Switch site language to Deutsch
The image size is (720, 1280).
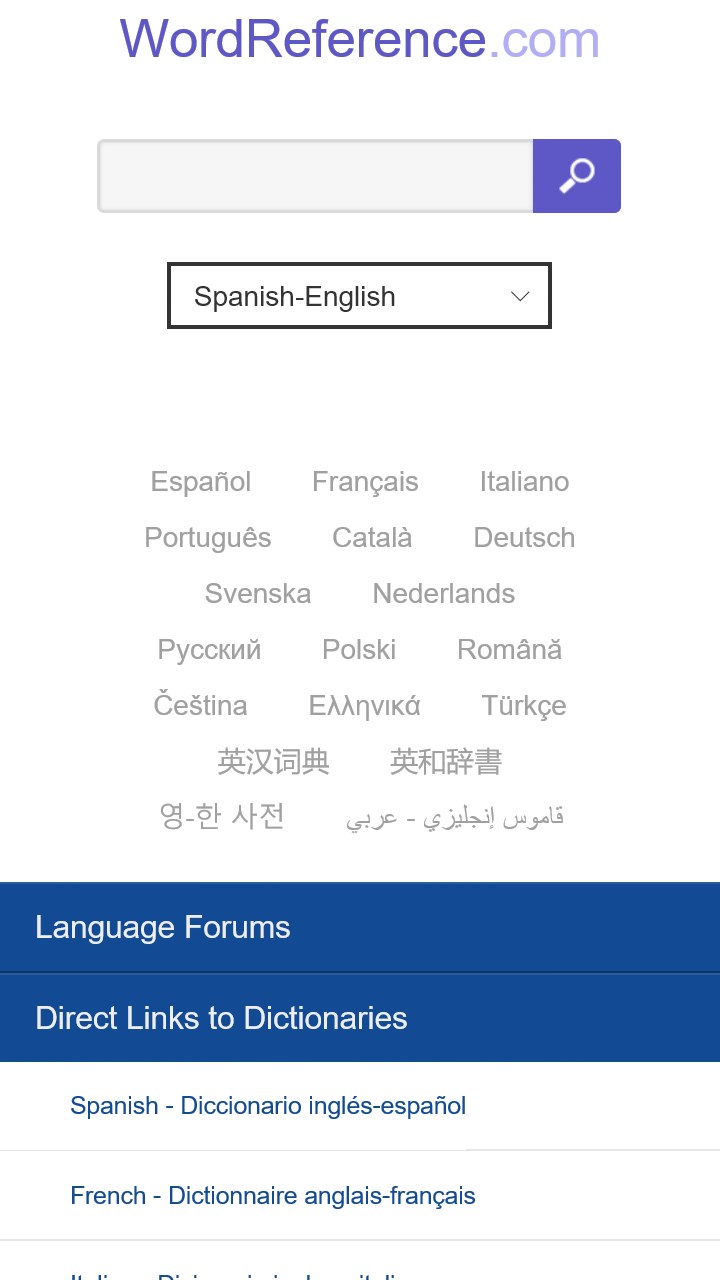pos(524,538)
